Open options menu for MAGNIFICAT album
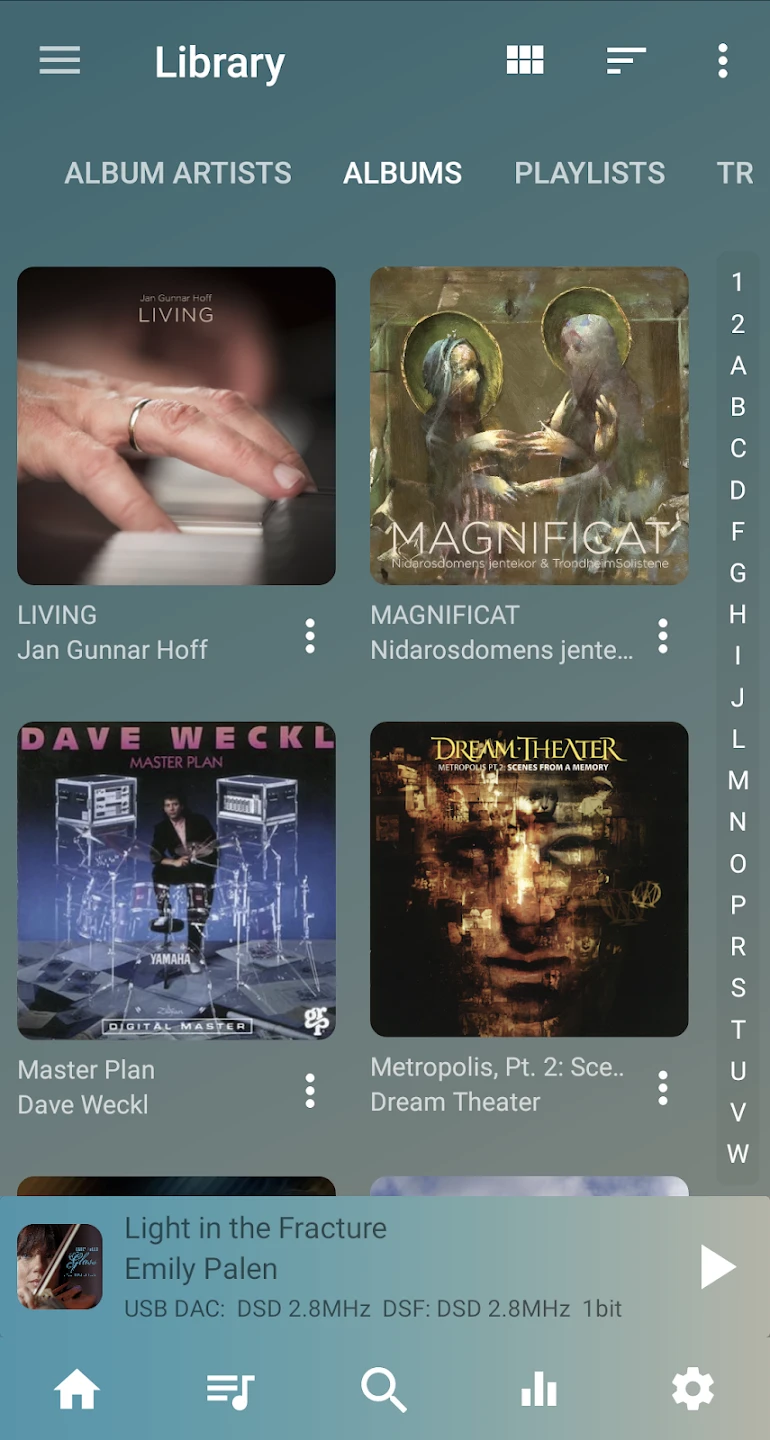 663,636
